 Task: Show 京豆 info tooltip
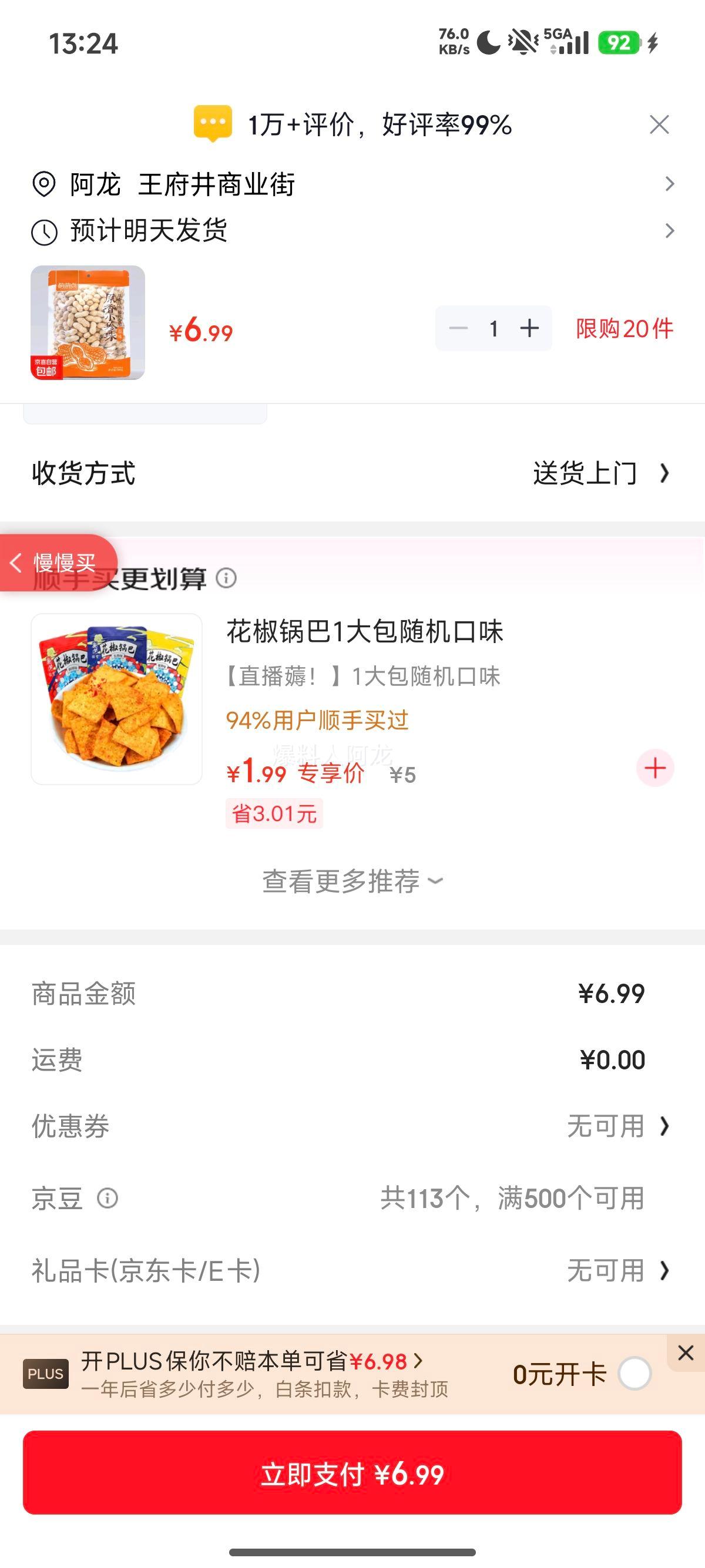pyautogui.click(x=107, y=1198)
